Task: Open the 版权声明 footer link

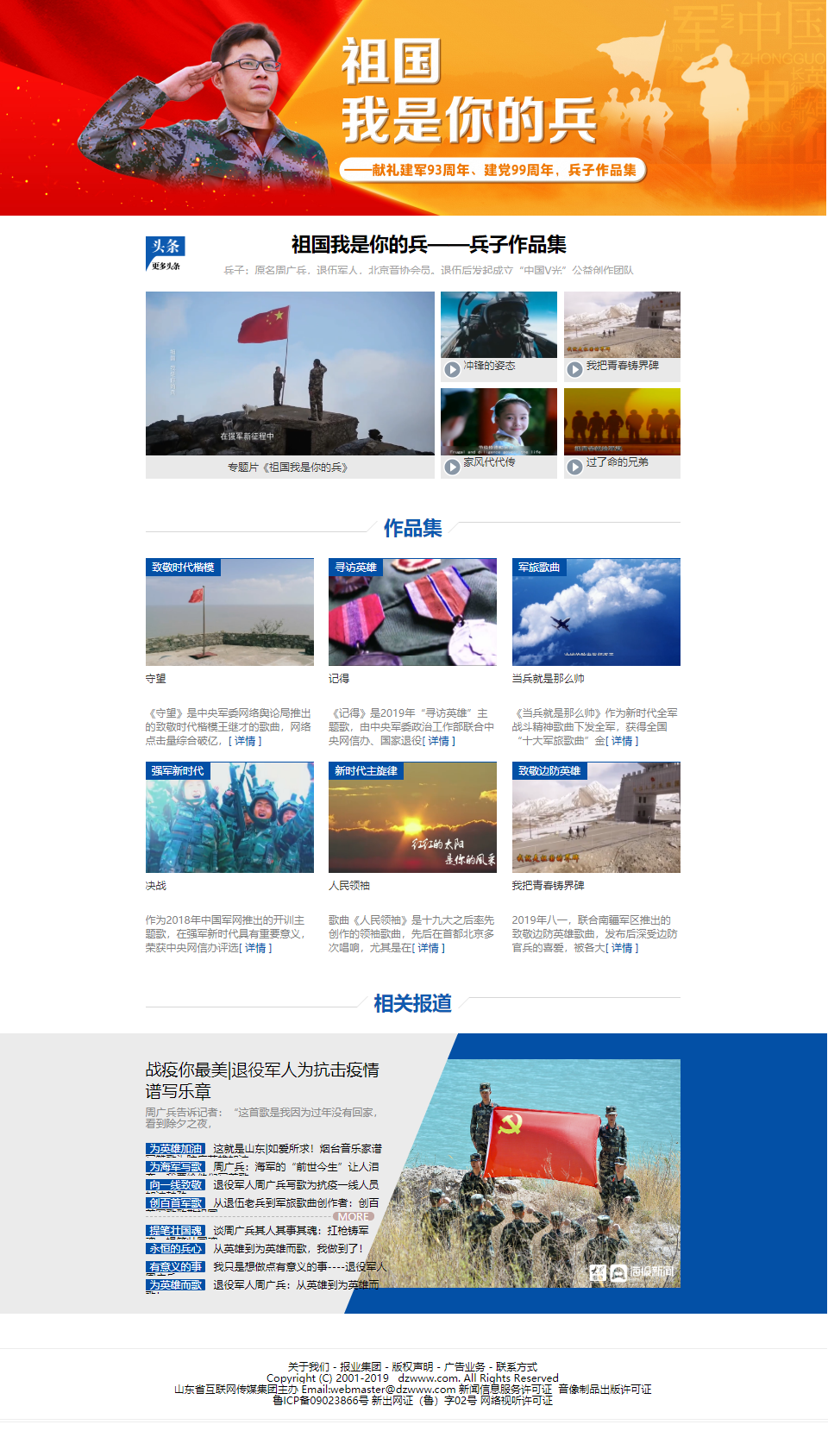Action: point(412,1367)
